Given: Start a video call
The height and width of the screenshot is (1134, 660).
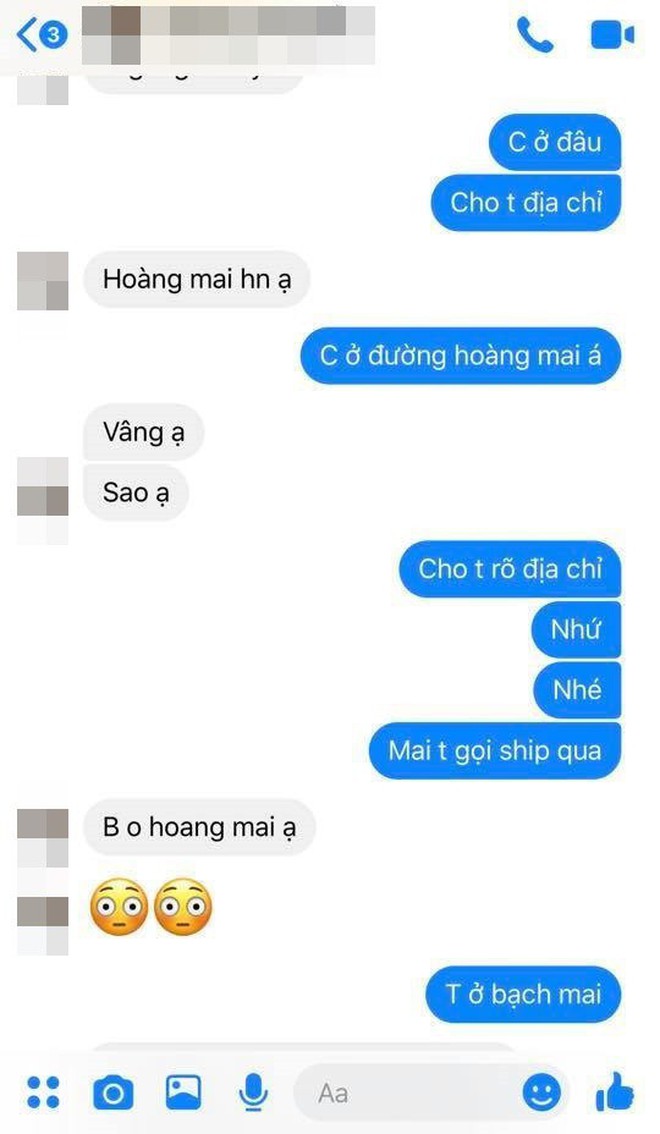Looking at the screenshot, I should 612,35.
